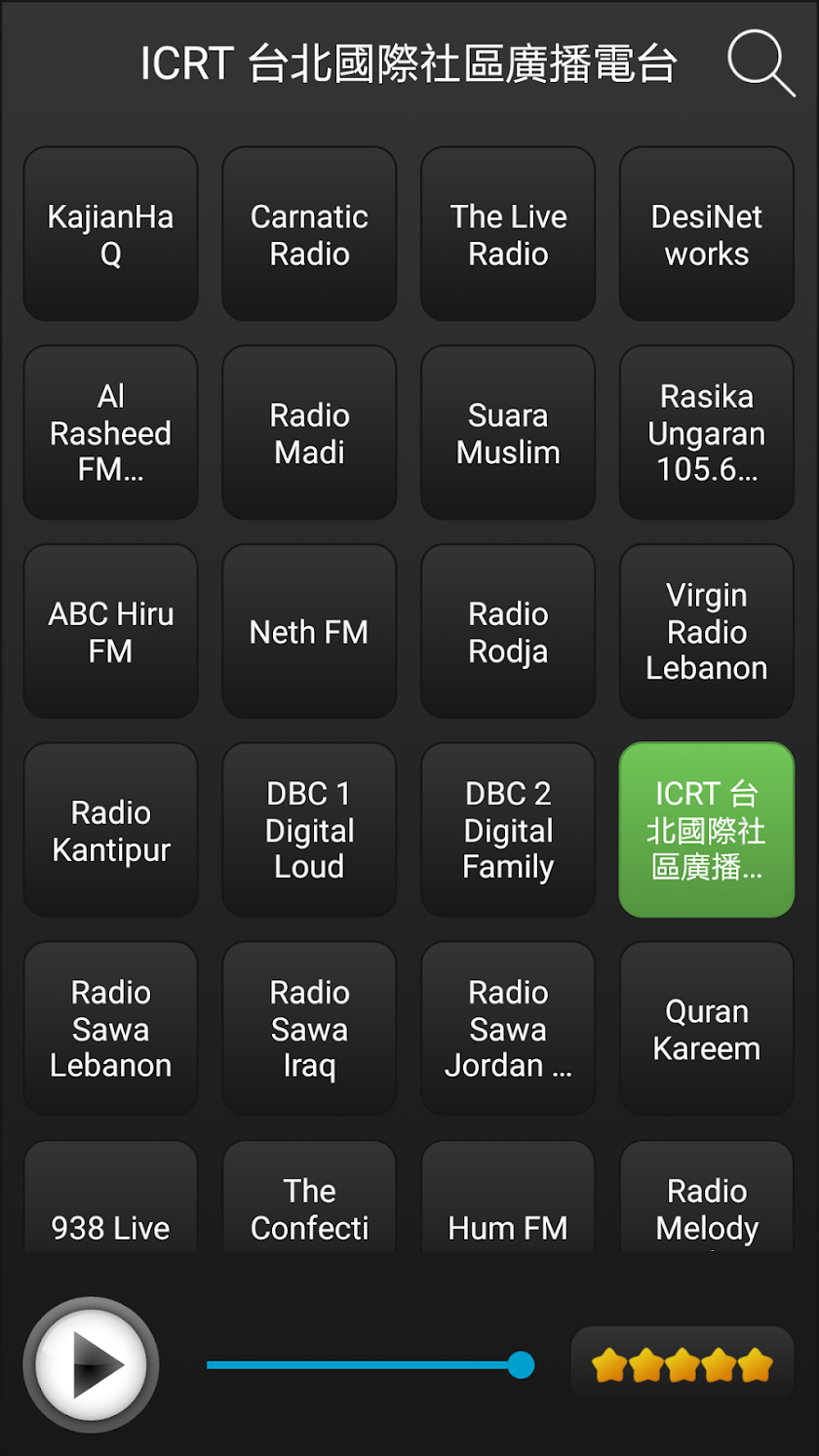Screen dimensions: 819x1456
Task: Choose the ABC Hiru FM station
Action: coord(111,632)
